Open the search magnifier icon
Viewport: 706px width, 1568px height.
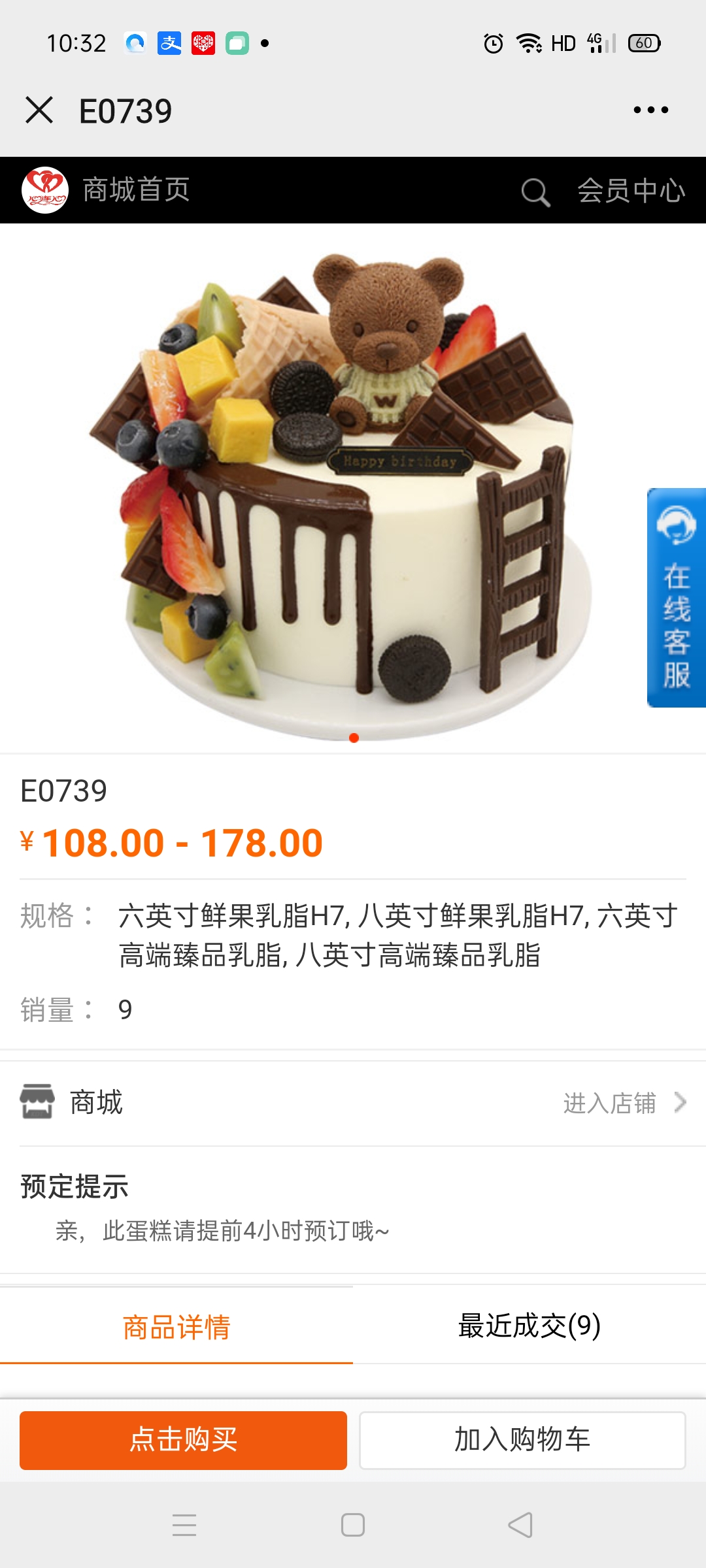pos(535,192)
